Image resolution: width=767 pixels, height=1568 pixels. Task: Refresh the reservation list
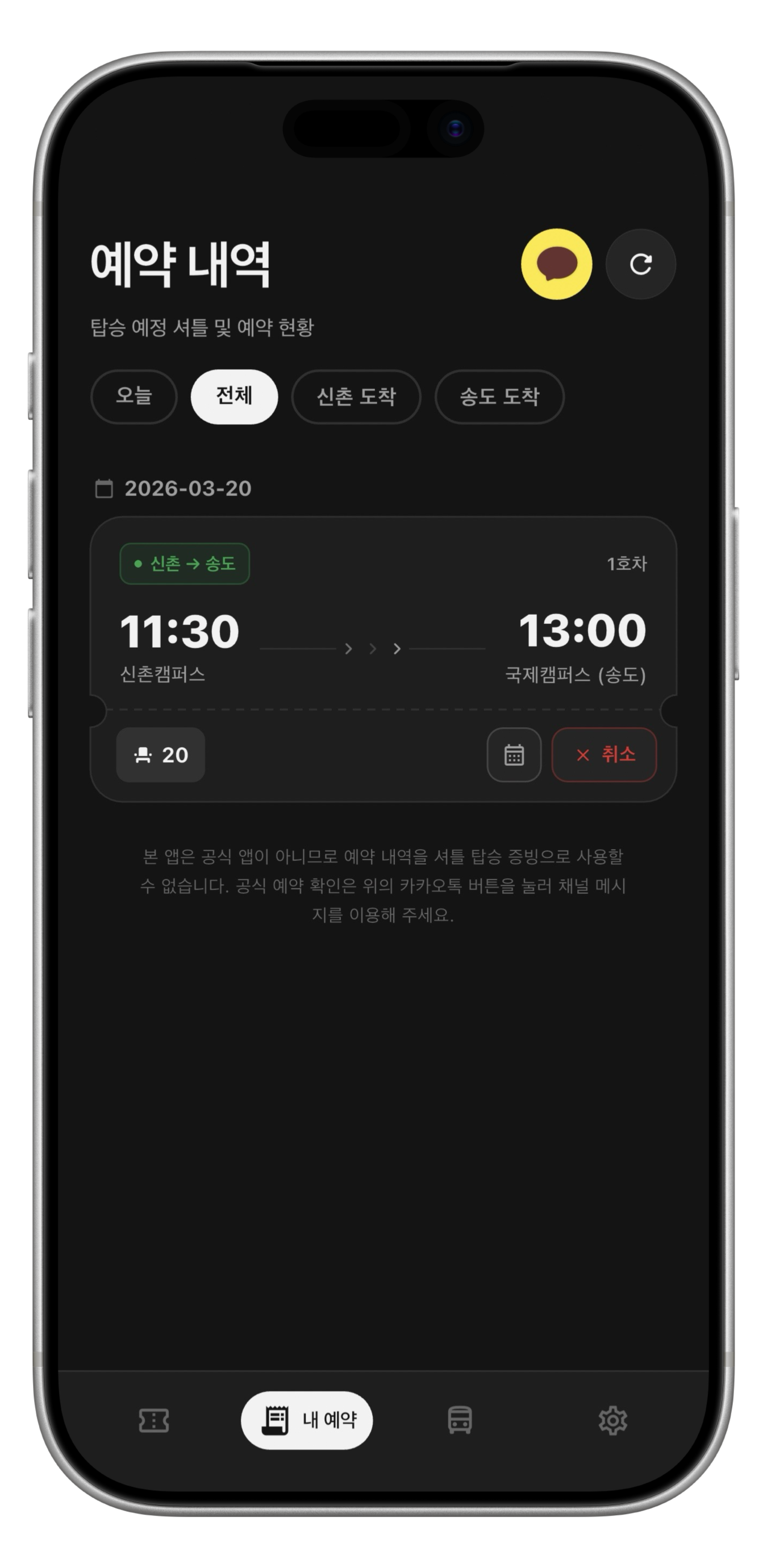pos(640,264)
